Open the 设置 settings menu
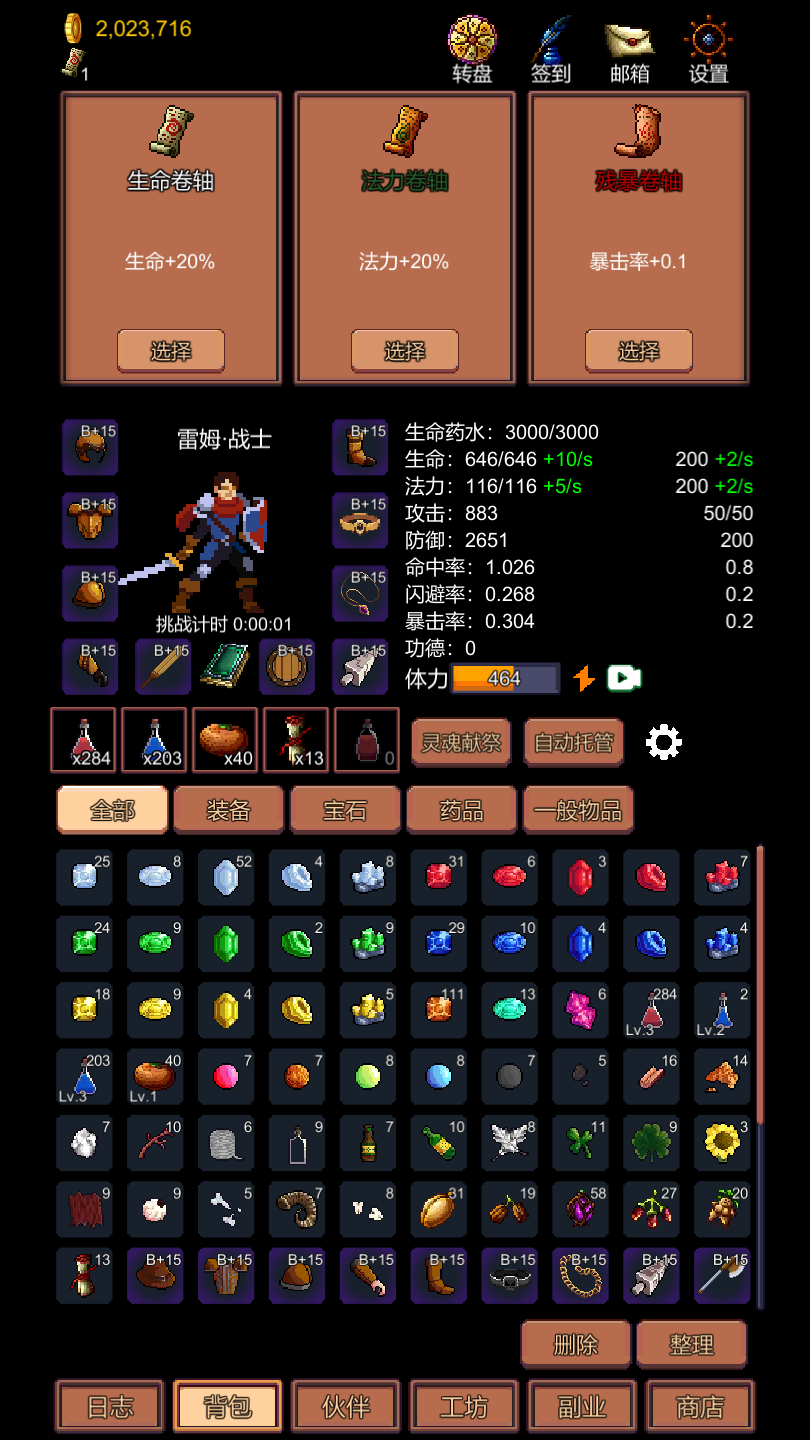Viewport: 810px width, 1440px height. pyautogui.click(x=708, y=48)
